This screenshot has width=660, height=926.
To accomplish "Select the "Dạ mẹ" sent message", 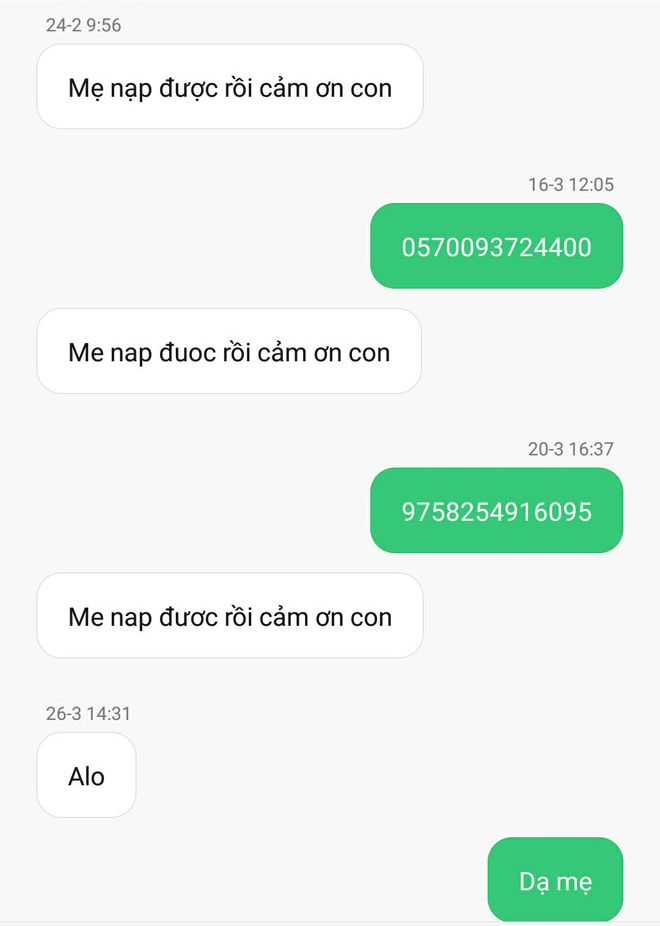I will pos(555,880).
